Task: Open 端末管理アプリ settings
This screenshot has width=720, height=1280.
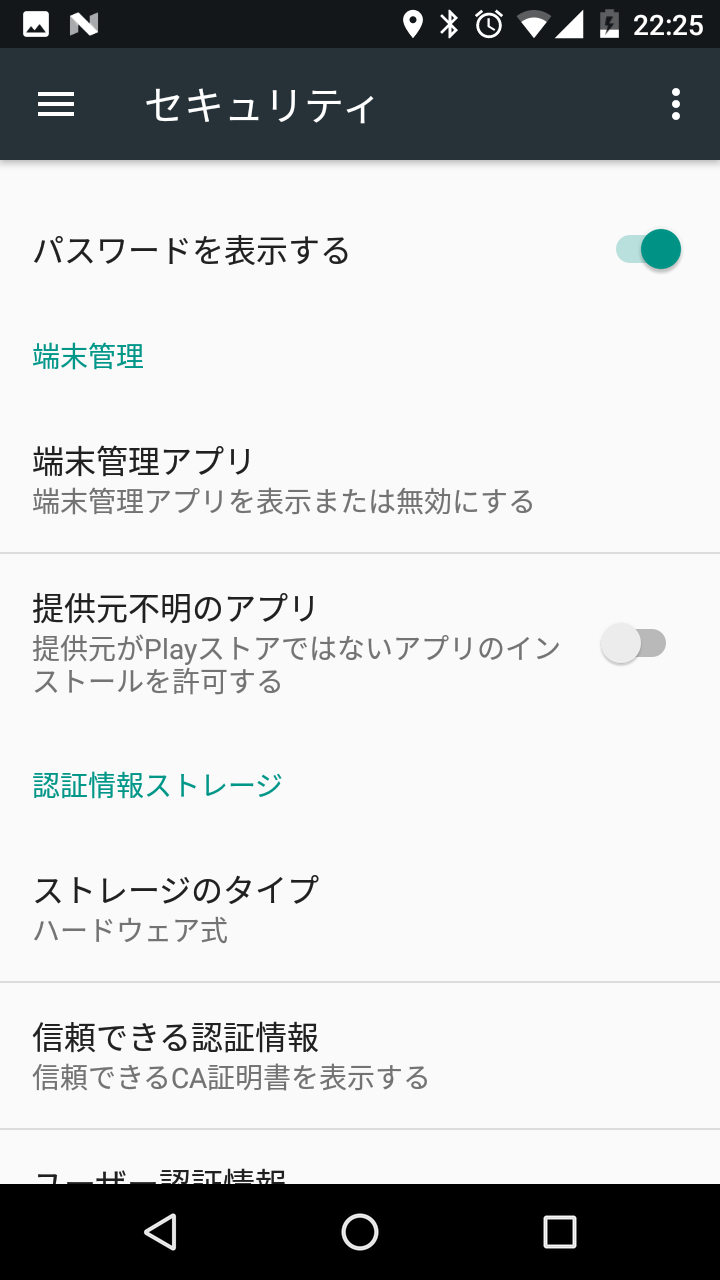Action: [x=360, y=480]
